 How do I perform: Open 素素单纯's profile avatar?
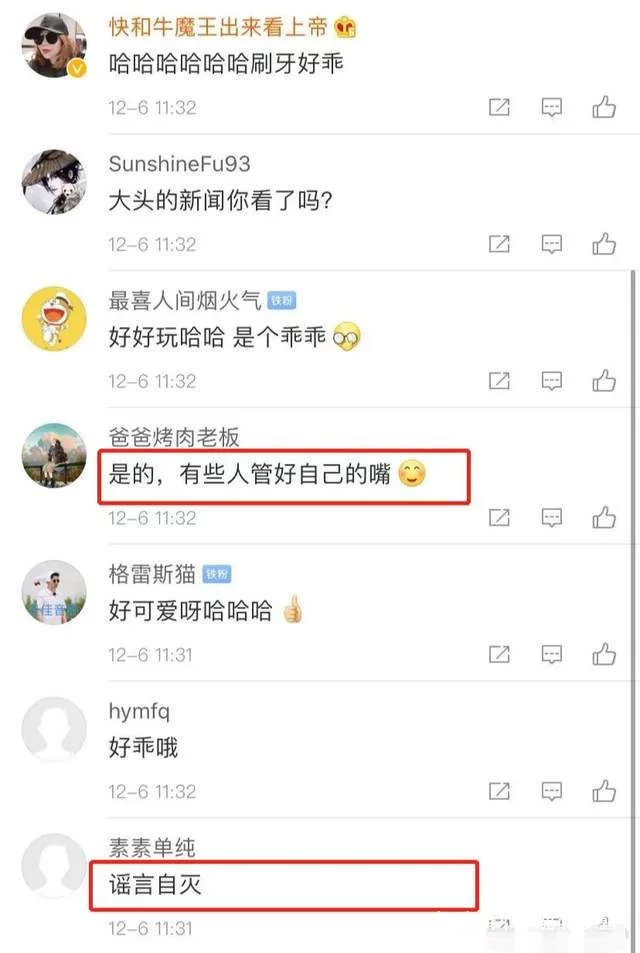click(54, 866)
